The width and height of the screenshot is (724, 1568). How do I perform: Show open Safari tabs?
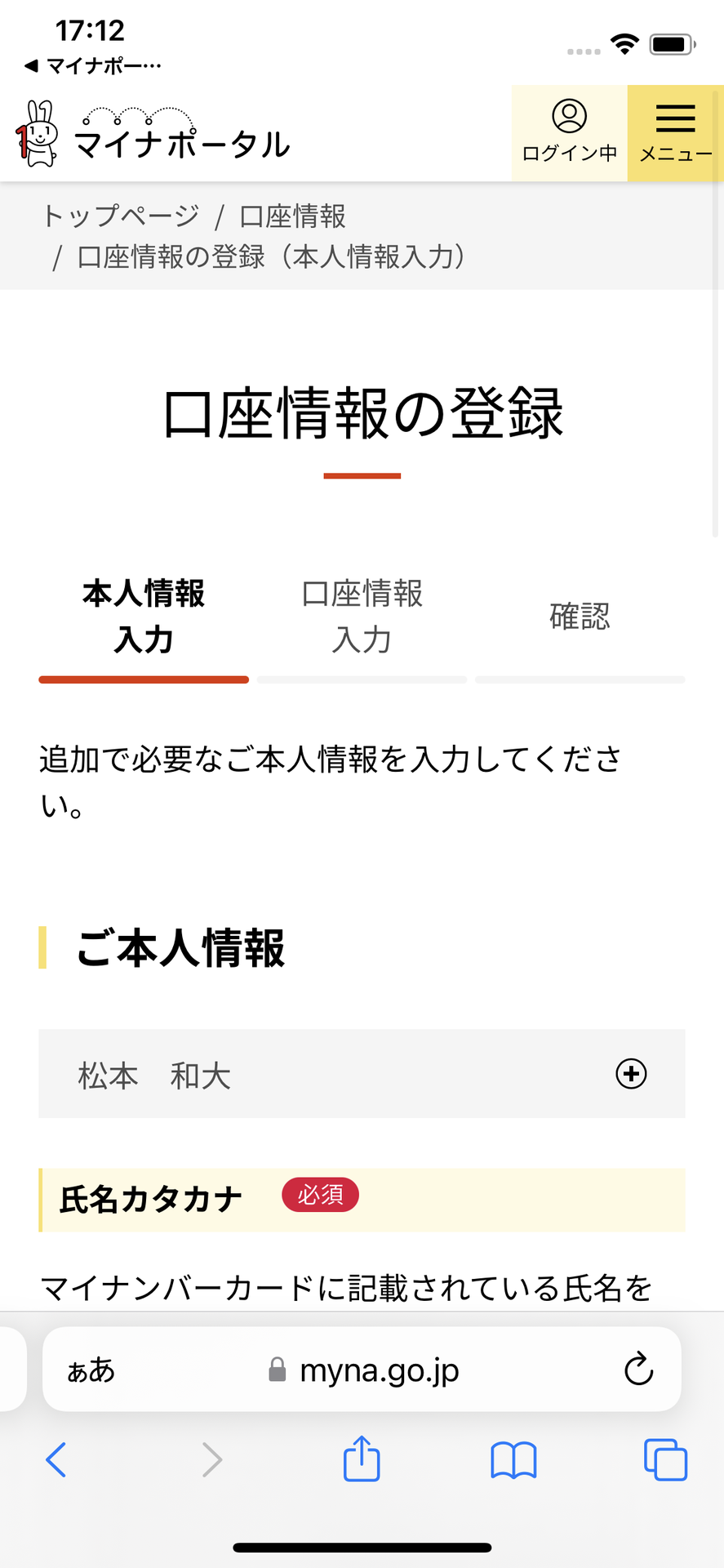coord(665,1459)
